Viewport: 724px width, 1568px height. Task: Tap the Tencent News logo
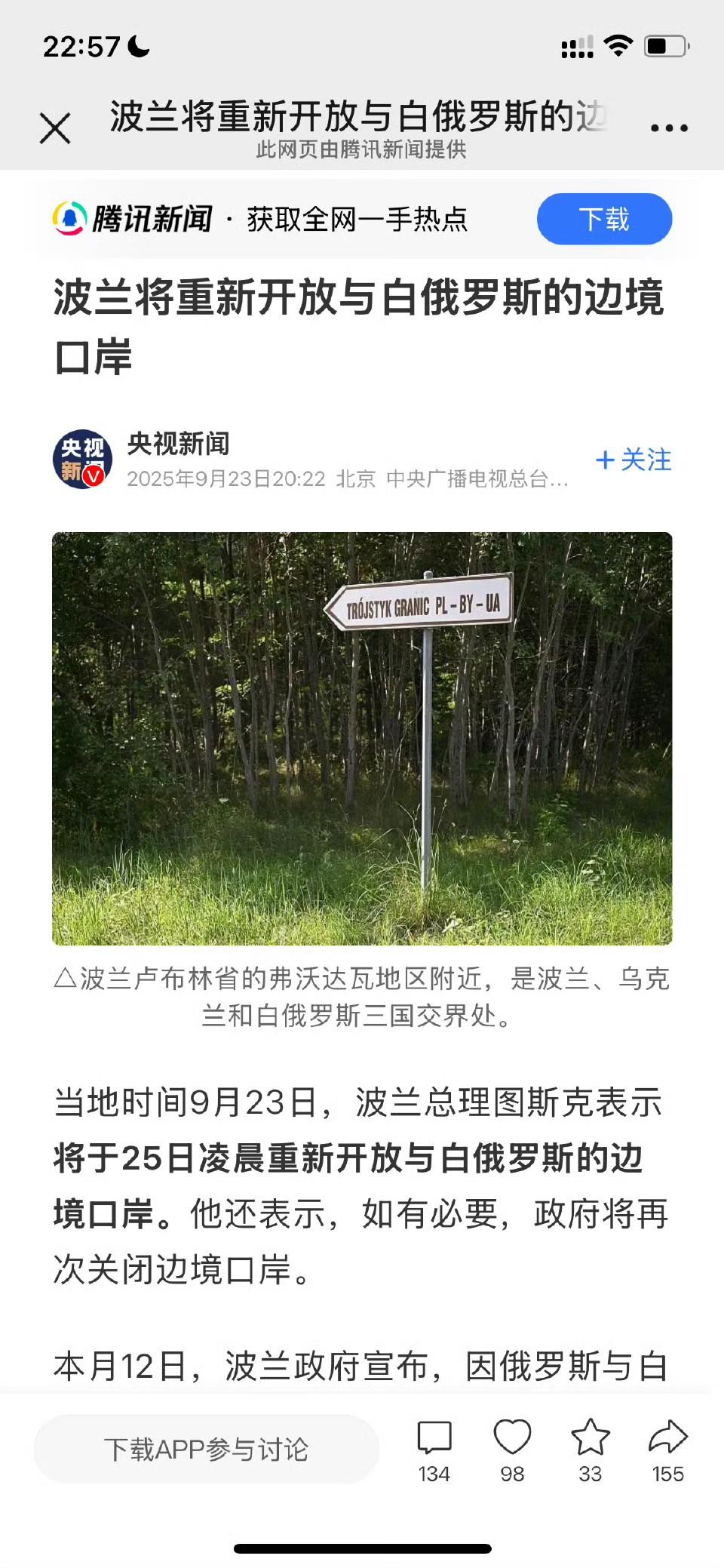(69, 218)
